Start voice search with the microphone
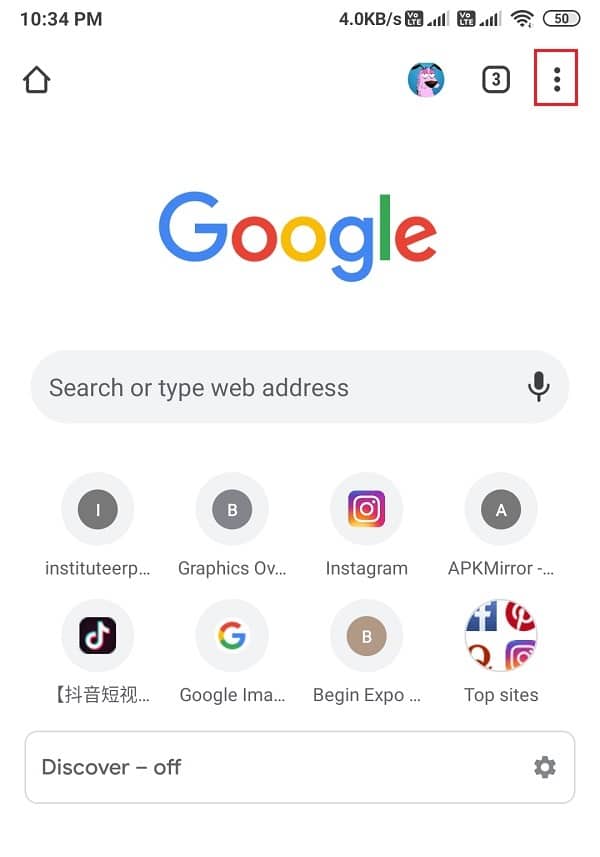600x857 pixels. coord(539,387)
